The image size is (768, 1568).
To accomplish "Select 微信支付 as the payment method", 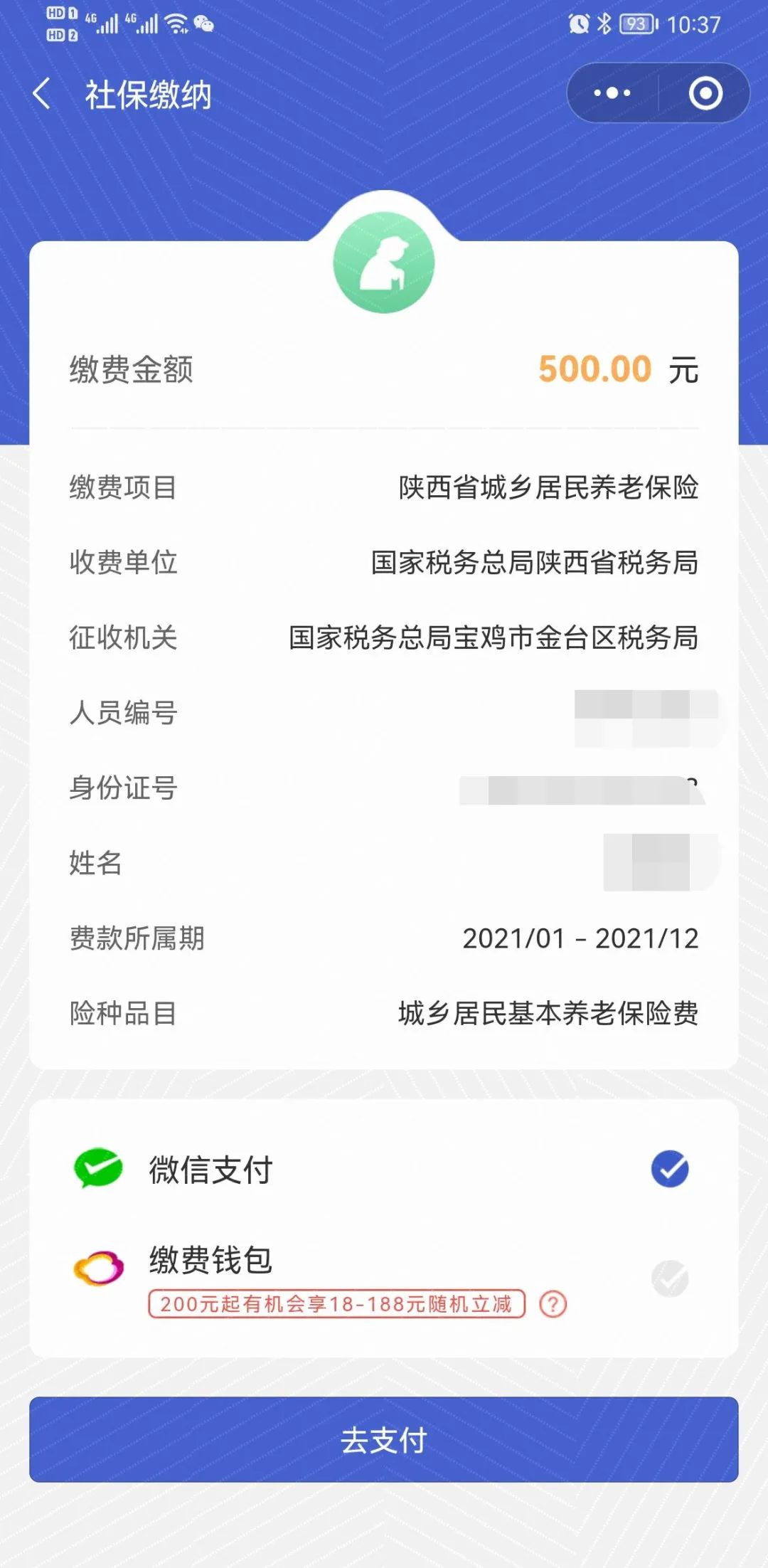I will (384, 1169).
